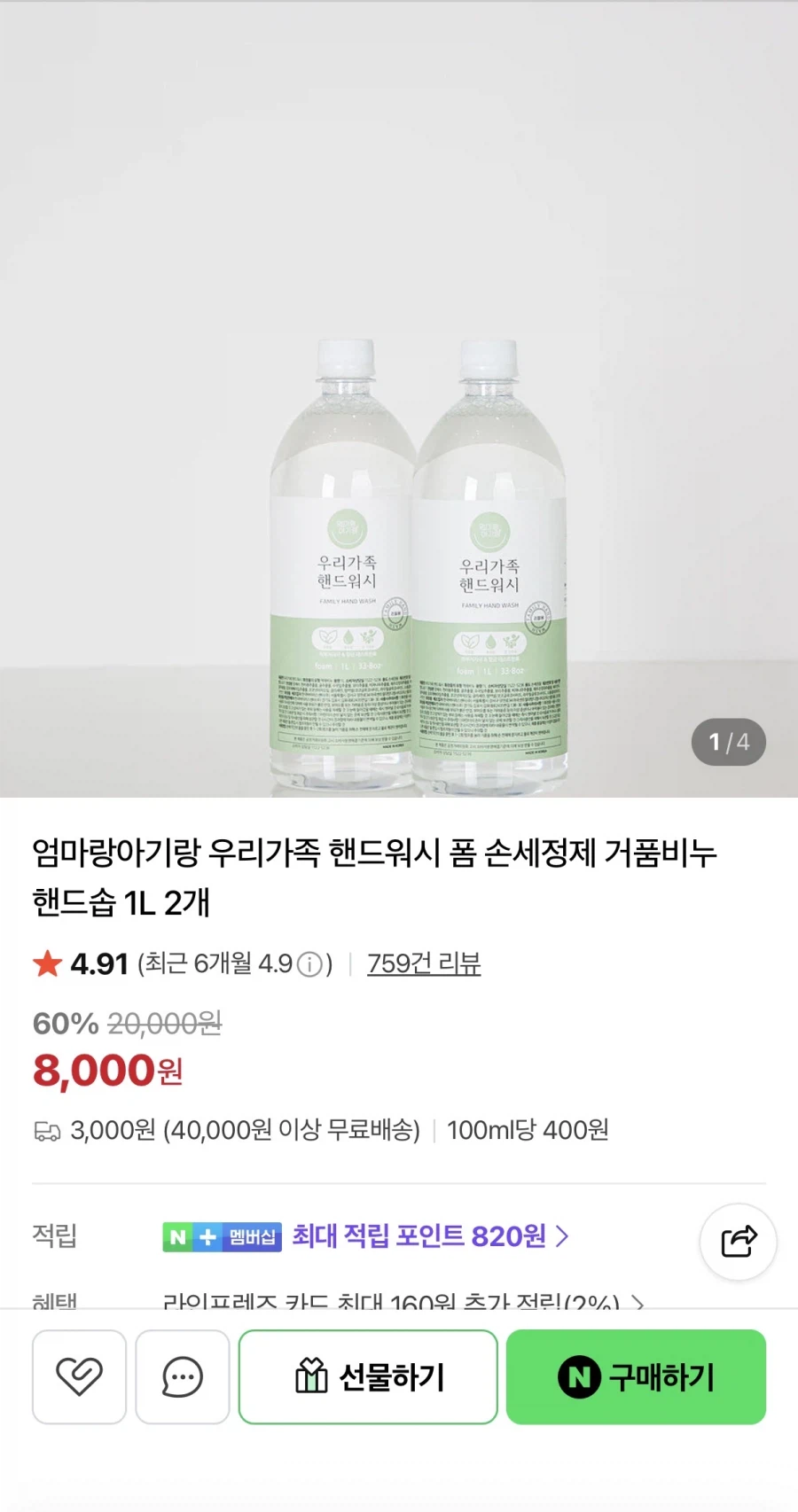
Task: Open the chat inquiry icon
Action: [183, 1376]
